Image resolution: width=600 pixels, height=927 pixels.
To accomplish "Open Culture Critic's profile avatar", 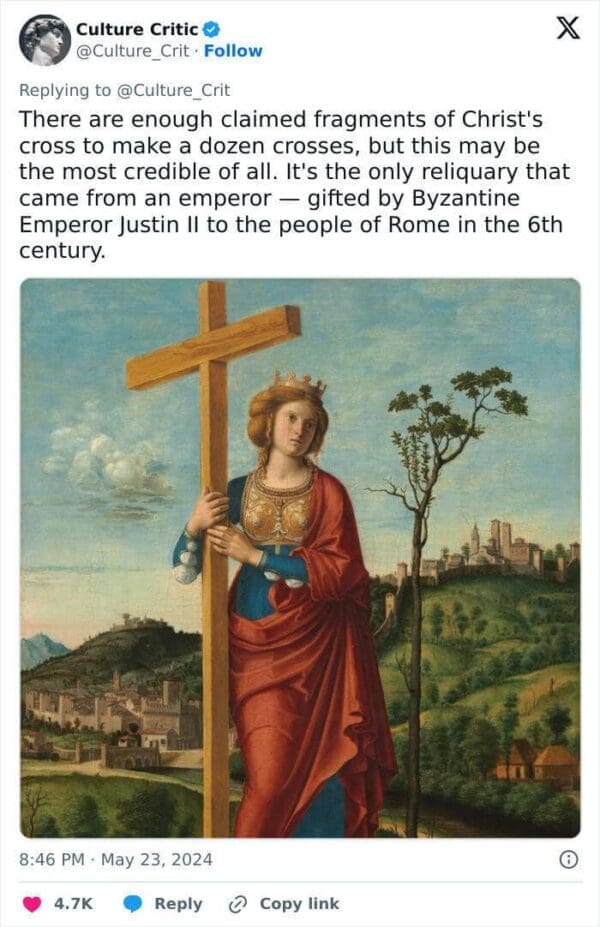I will [44, 40].
